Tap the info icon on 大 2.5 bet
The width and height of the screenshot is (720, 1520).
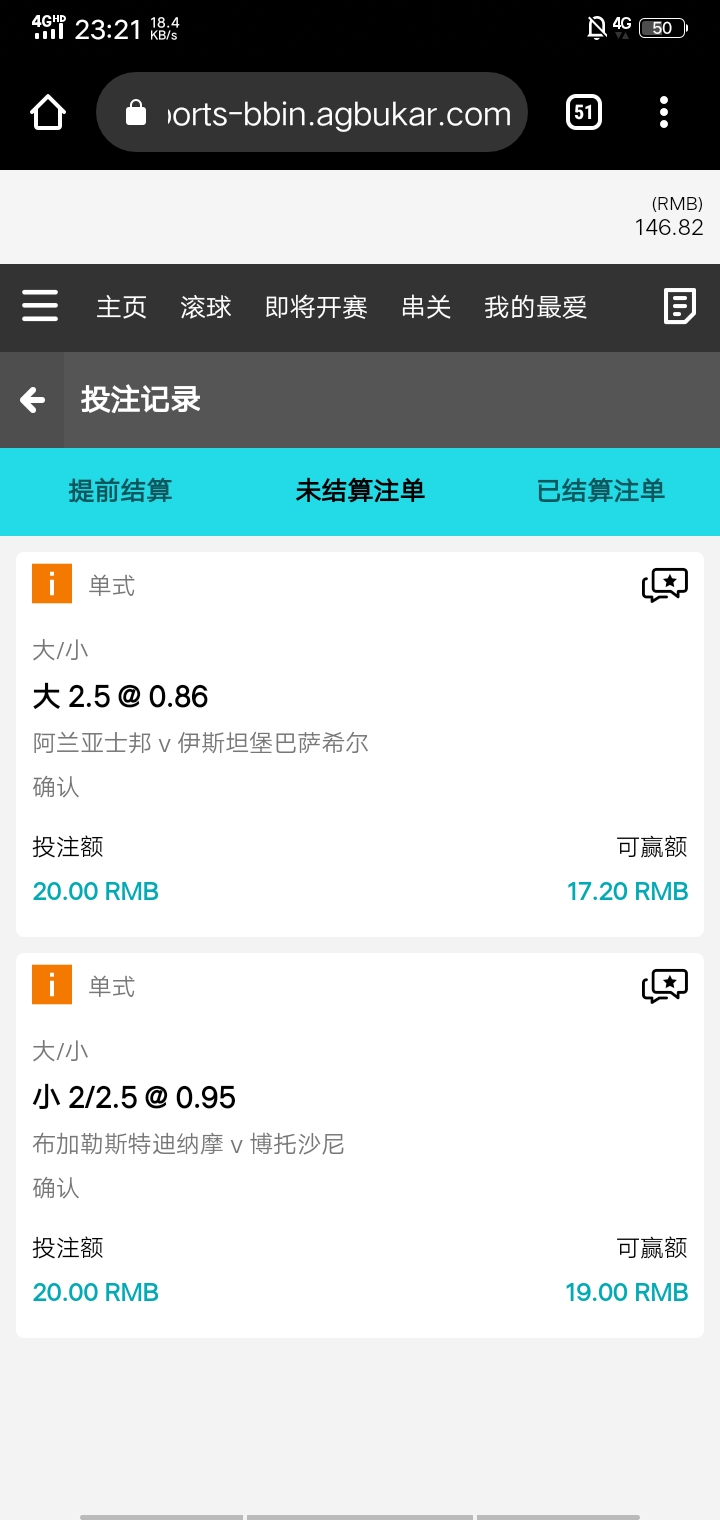coord(52,584)
